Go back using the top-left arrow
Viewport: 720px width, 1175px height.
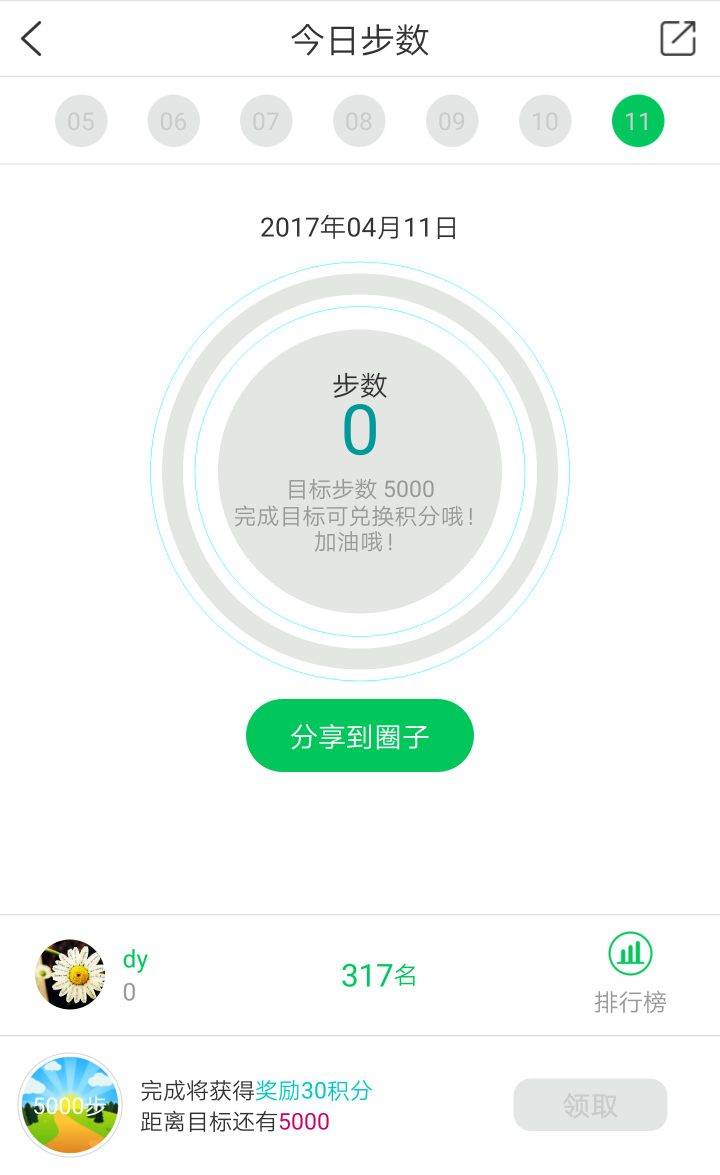32,39
